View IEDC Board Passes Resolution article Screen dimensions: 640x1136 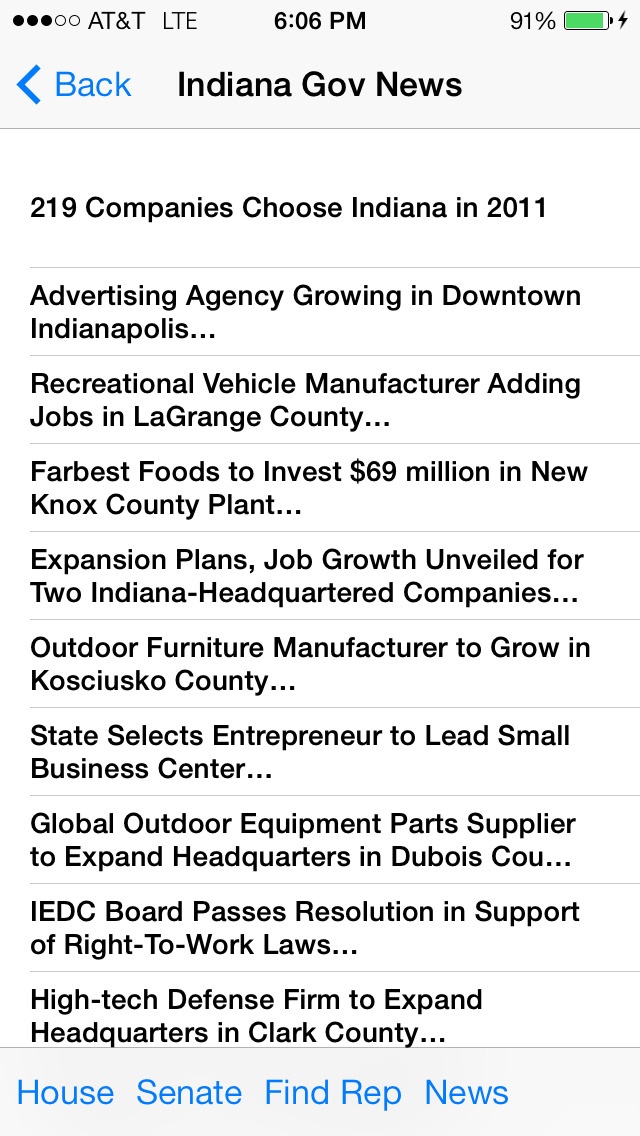pyautogui.click(x=320, y=928)
